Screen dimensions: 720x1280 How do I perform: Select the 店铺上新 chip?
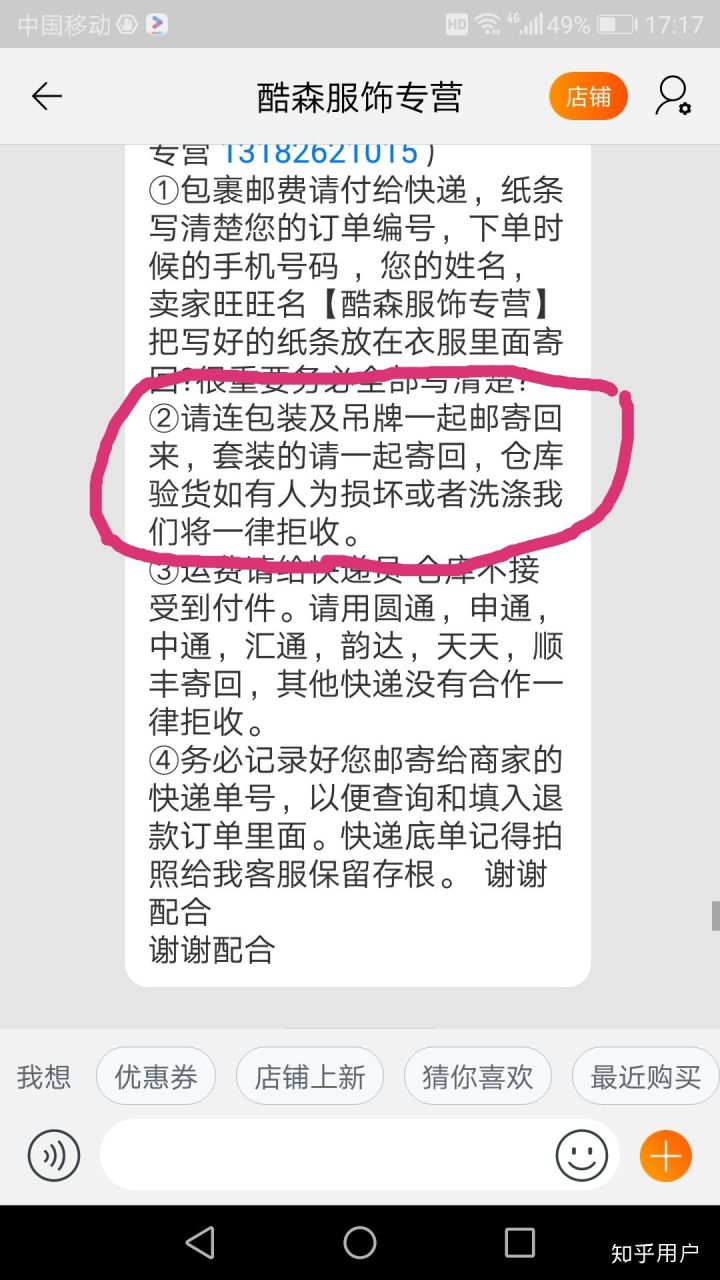310,1077
